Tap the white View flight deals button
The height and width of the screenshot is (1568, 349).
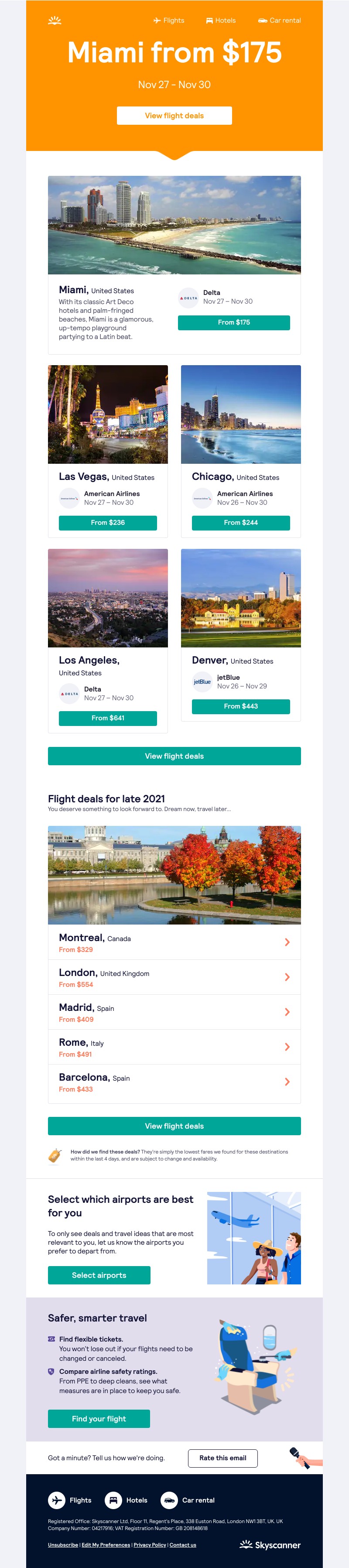pos(174,116)
